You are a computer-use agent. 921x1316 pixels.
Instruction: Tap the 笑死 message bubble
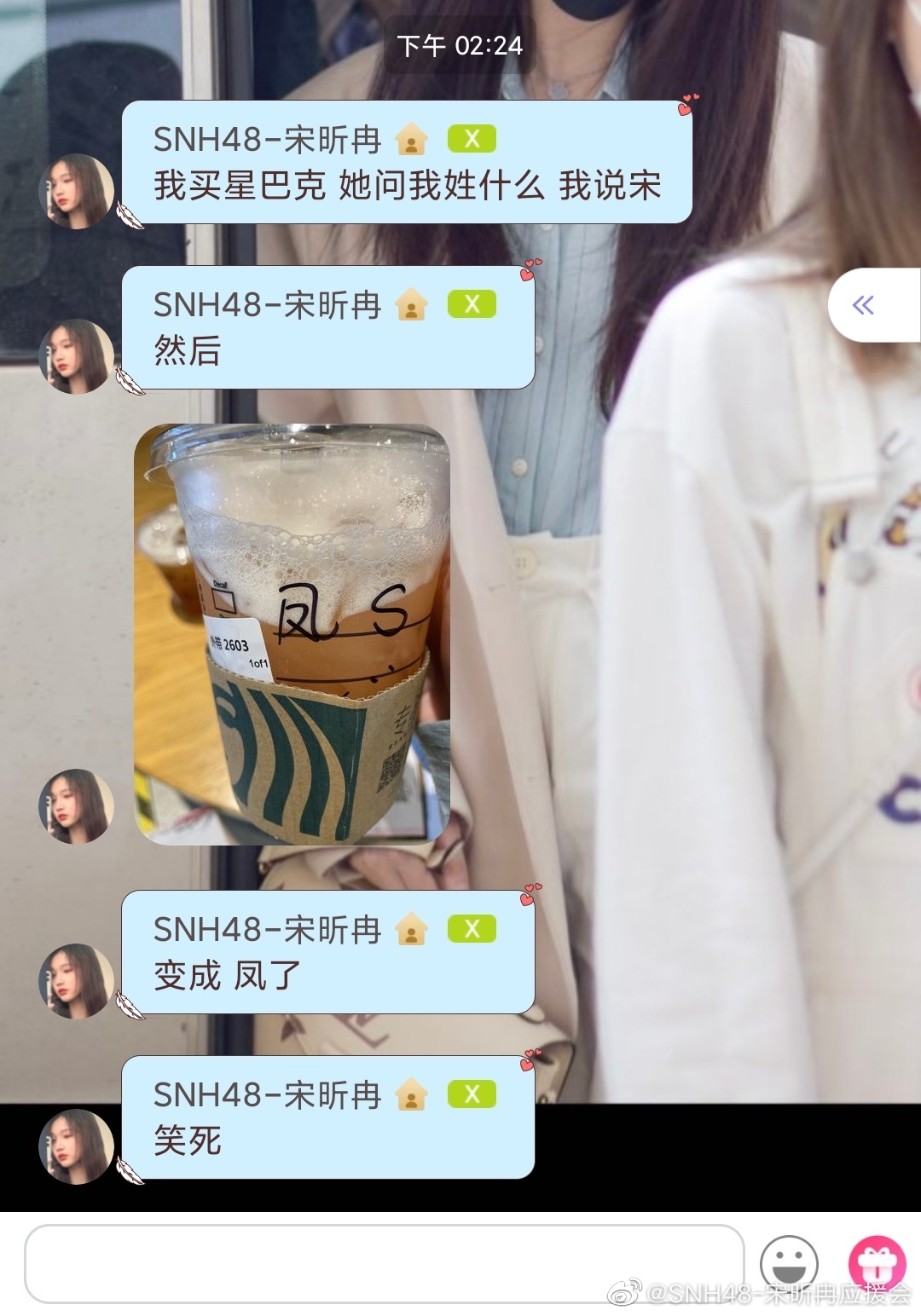pyautogui.click(x=328, y=1117)
